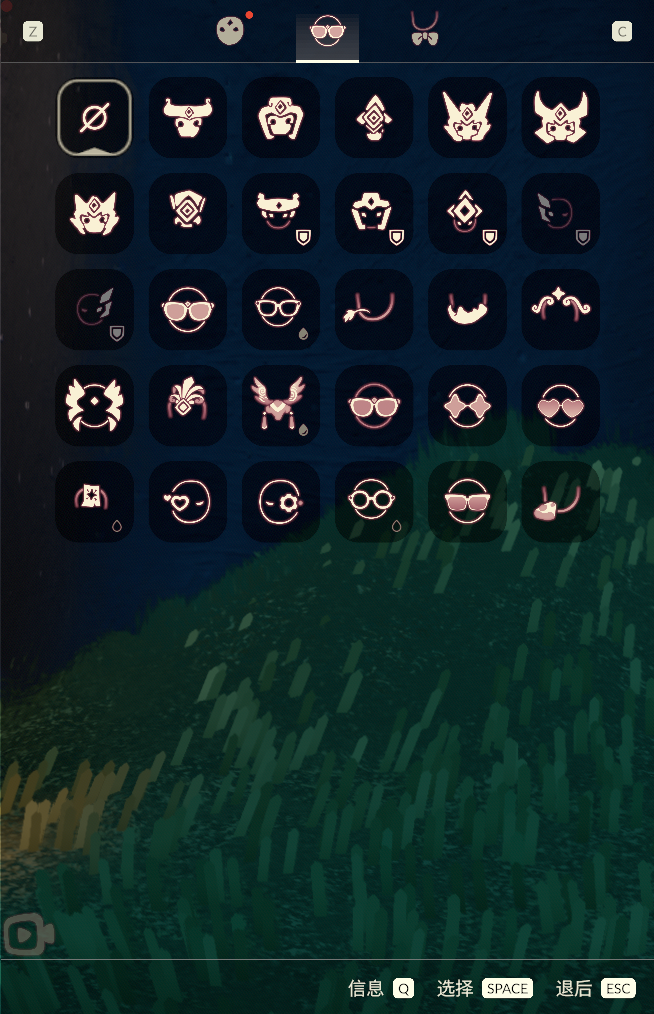Equip the winged headpiece with jewel
654x1014 pixels.
pos(280,405)
